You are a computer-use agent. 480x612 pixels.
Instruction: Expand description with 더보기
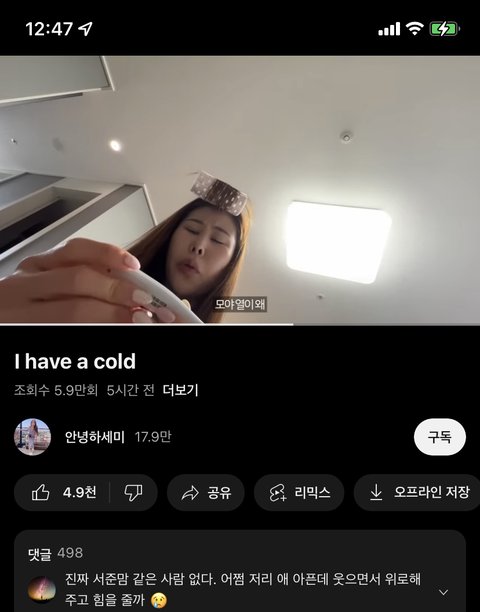(x=180, y=390)
